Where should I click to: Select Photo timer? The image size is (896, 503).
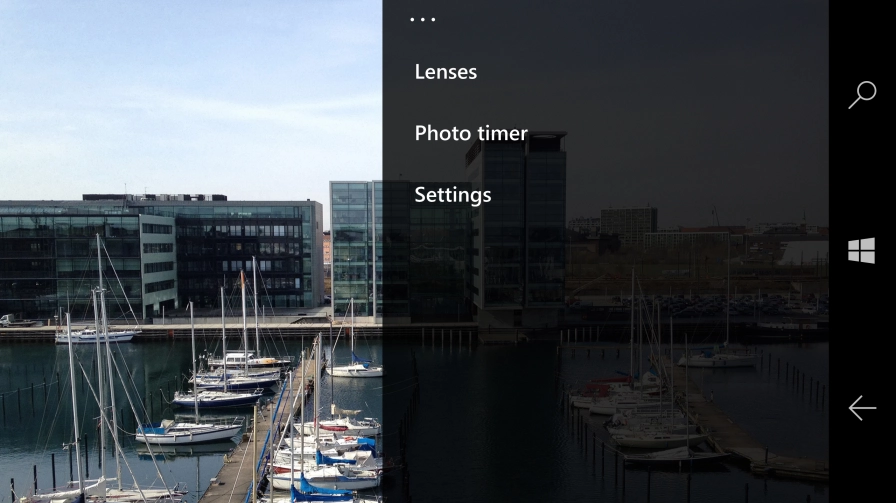pos(471,133)
